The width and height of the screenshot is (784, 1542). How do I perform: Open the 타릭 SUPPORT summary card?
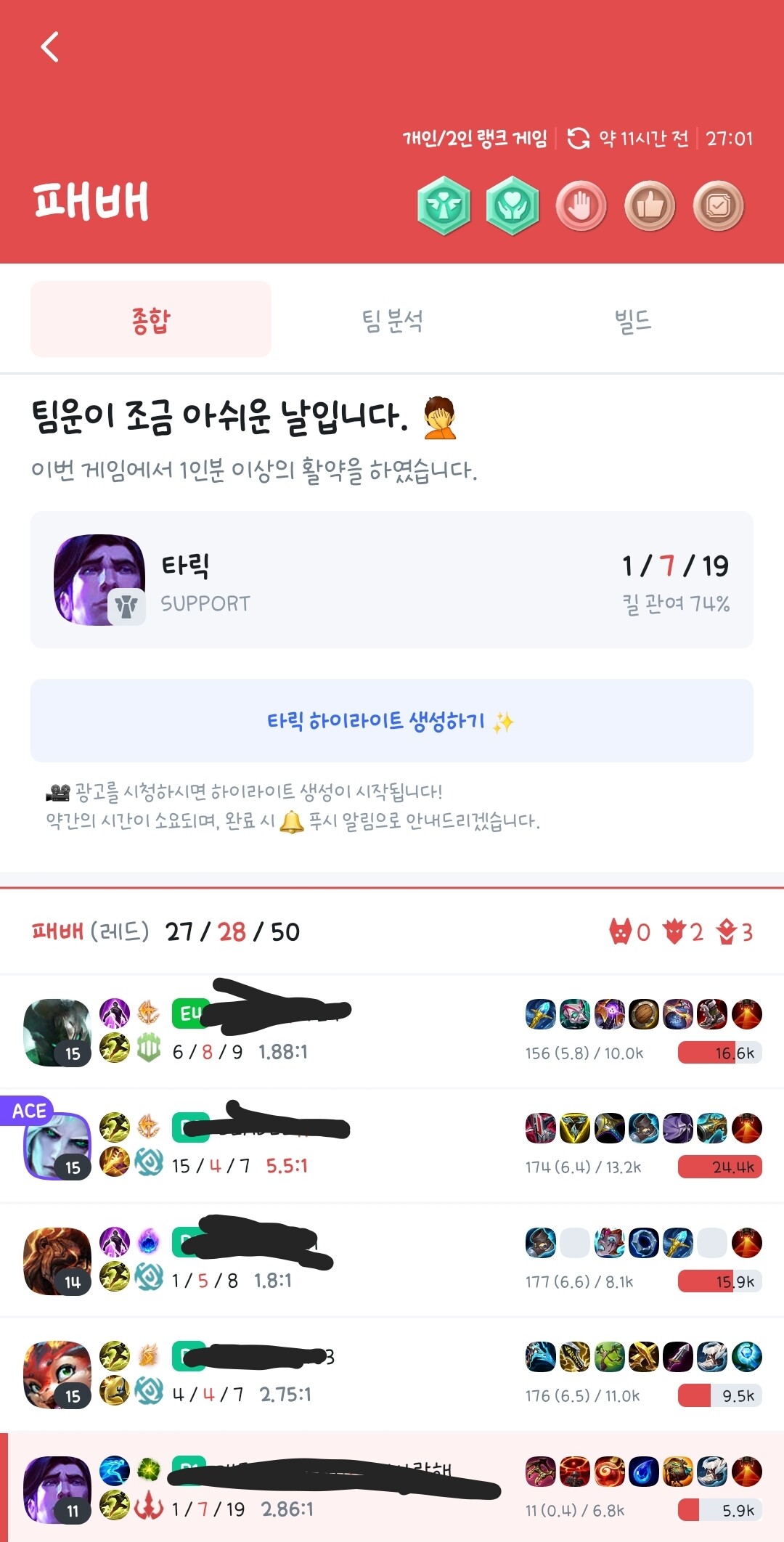point(391,580)
